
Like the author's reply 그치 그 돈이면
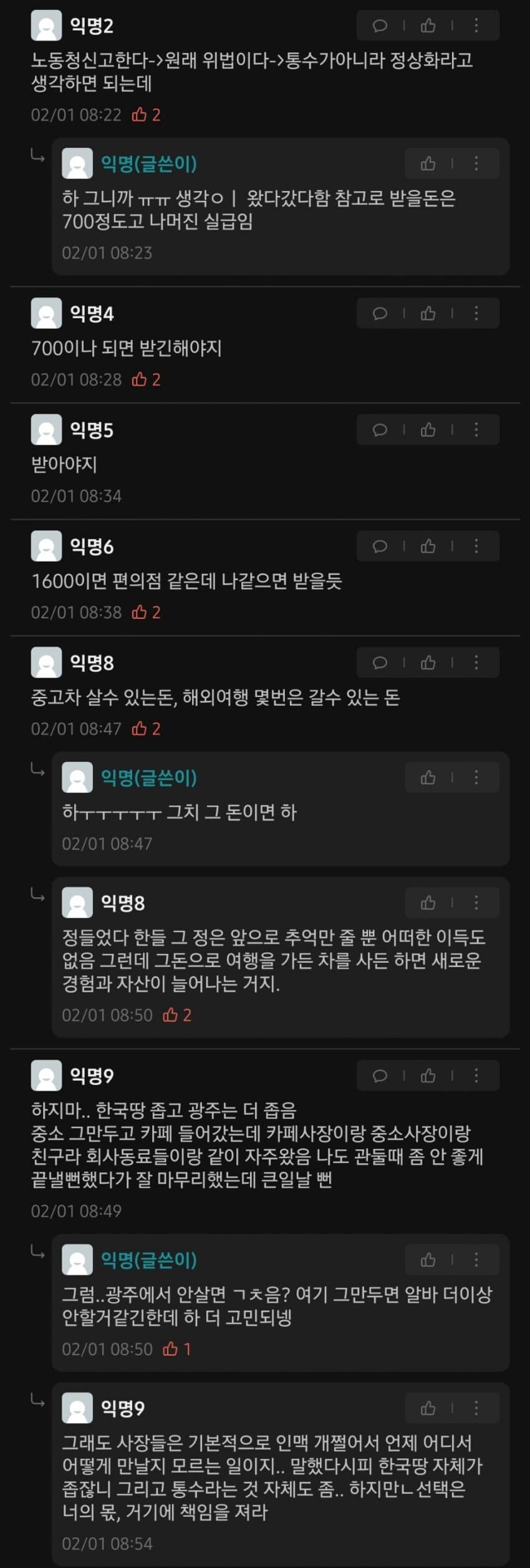(x=428, y=777)
